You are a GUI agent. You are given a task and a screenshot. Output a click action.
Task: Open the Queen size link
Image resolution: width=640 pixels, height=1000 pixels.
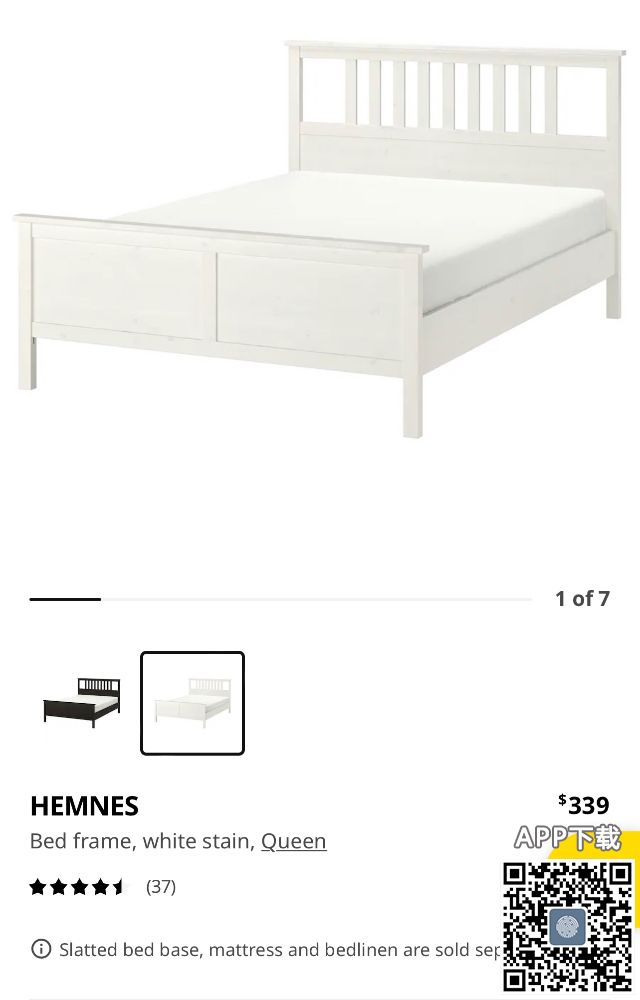pos(294,841)
